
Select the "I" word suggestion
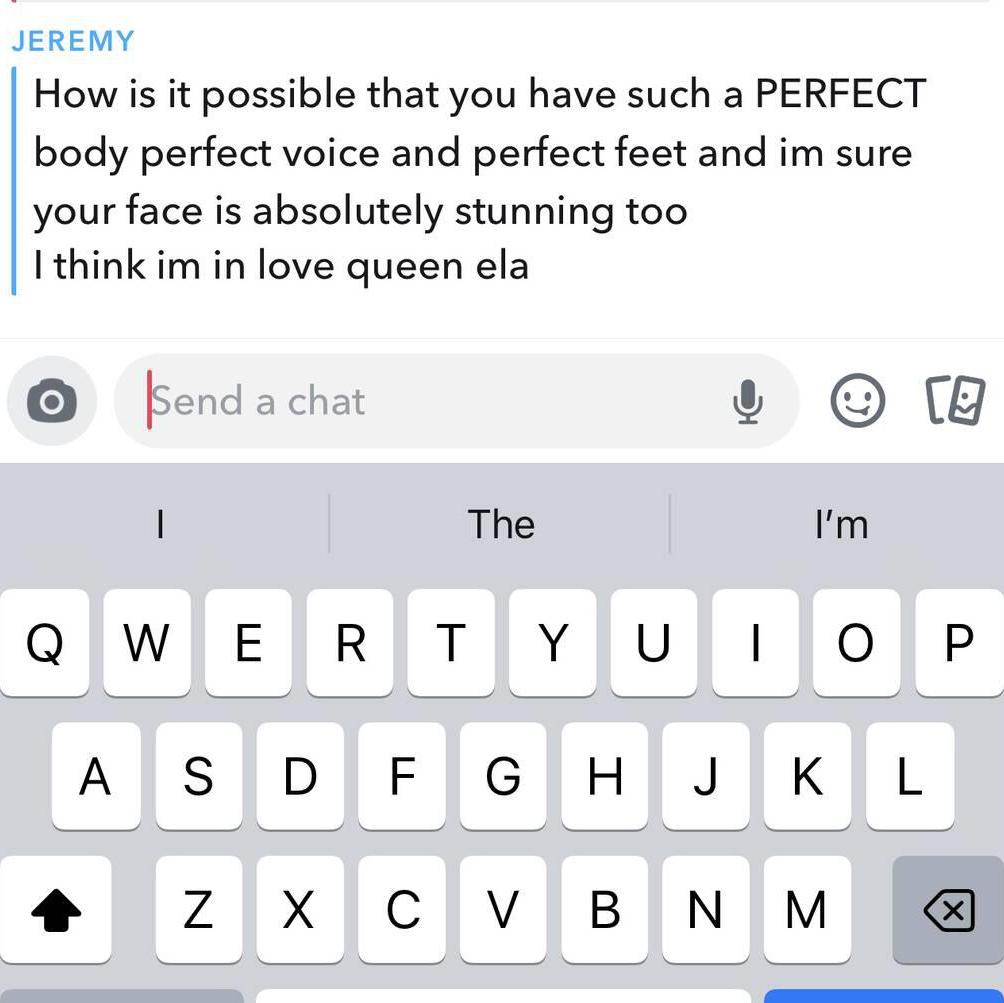[160, 524]
